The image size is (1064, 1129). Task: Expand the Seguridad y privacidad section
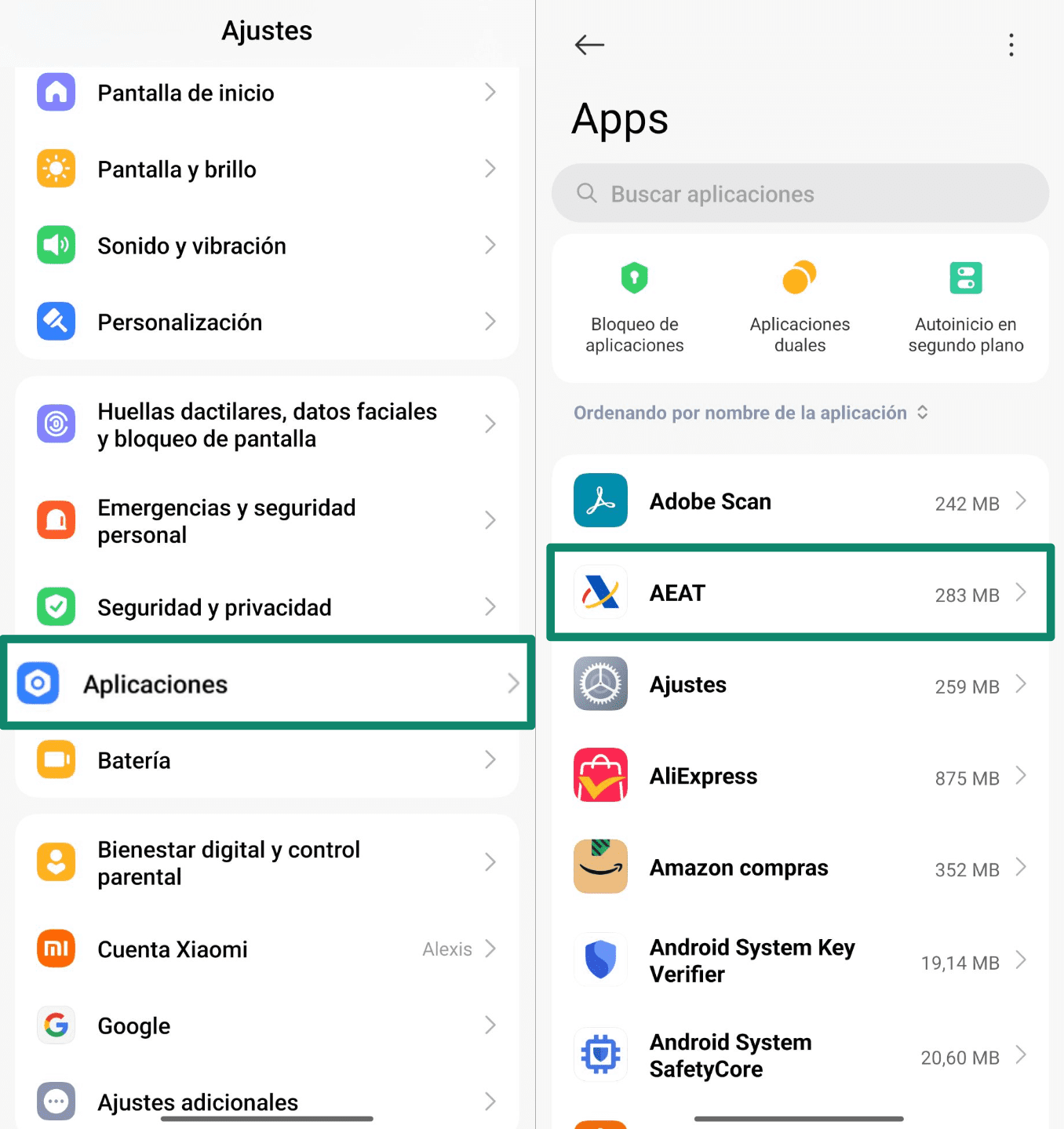267,606
